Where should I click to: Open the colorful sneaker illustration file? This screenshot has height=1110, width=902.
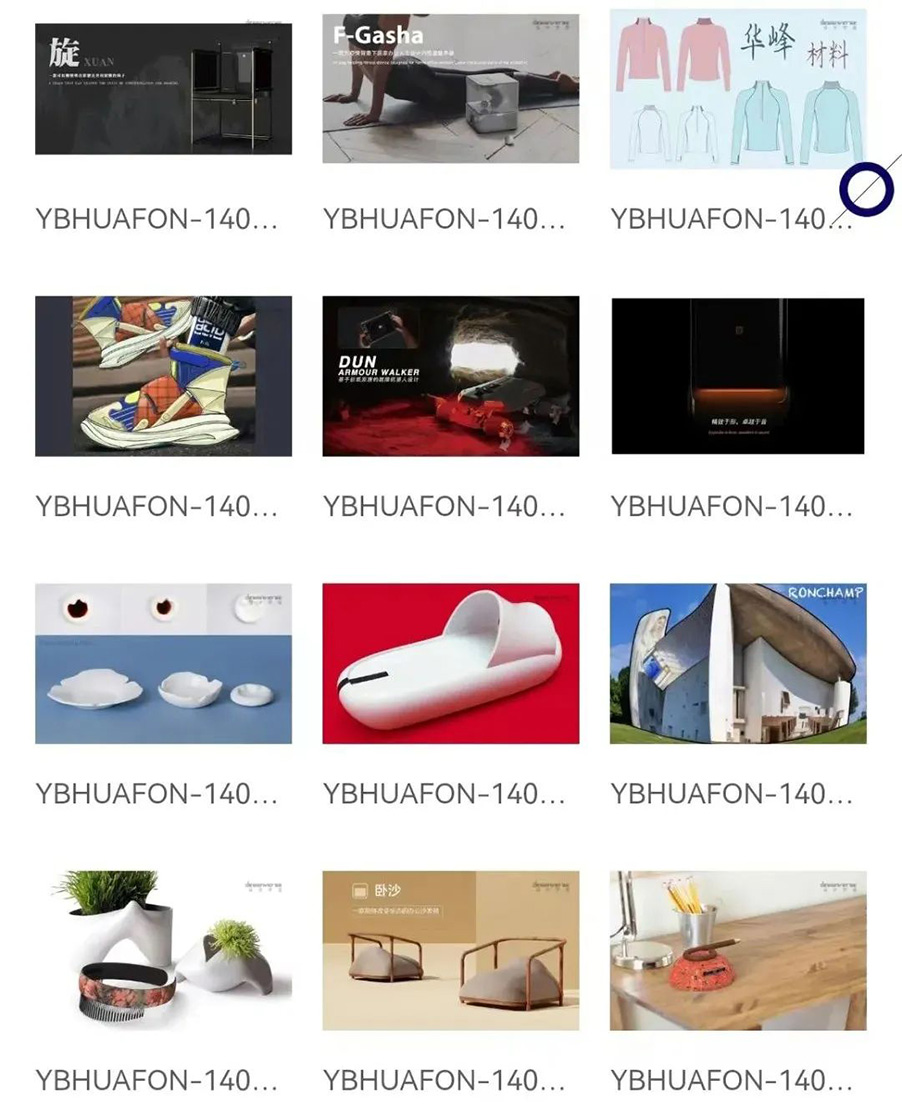(163, 376)
